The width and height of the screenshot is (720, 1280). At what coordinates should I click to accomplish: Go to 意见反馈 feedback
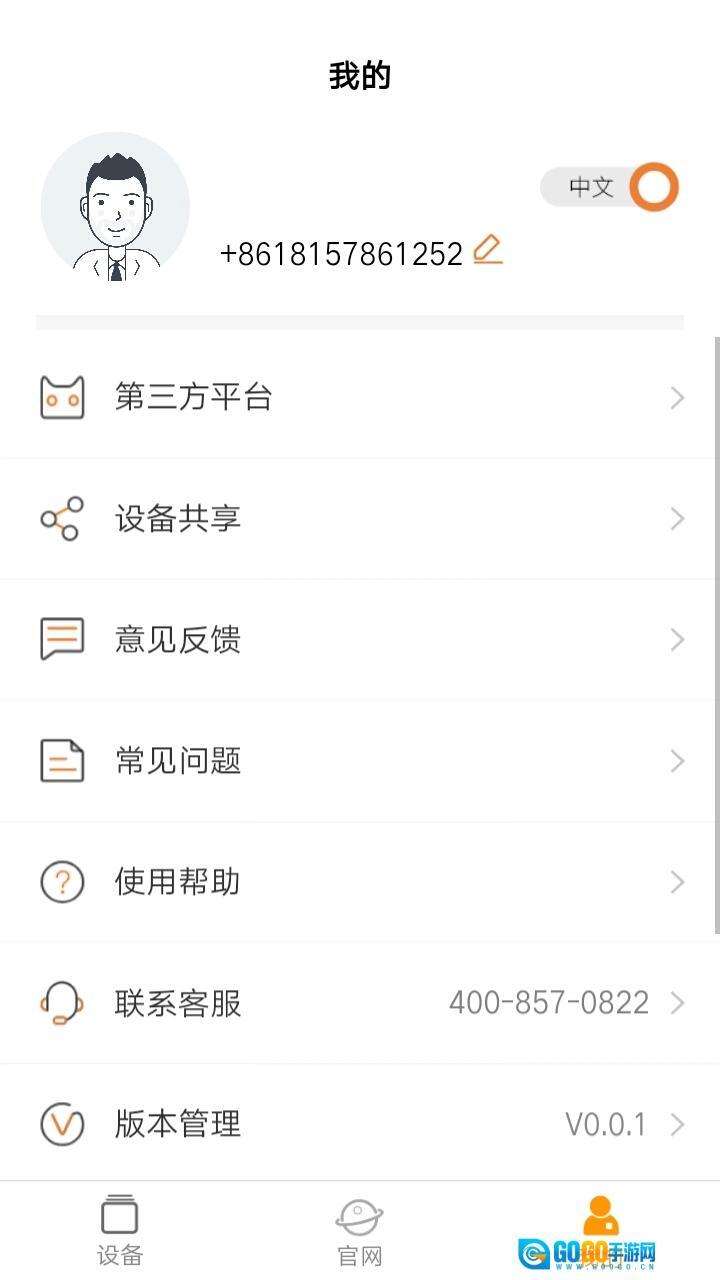360,640
